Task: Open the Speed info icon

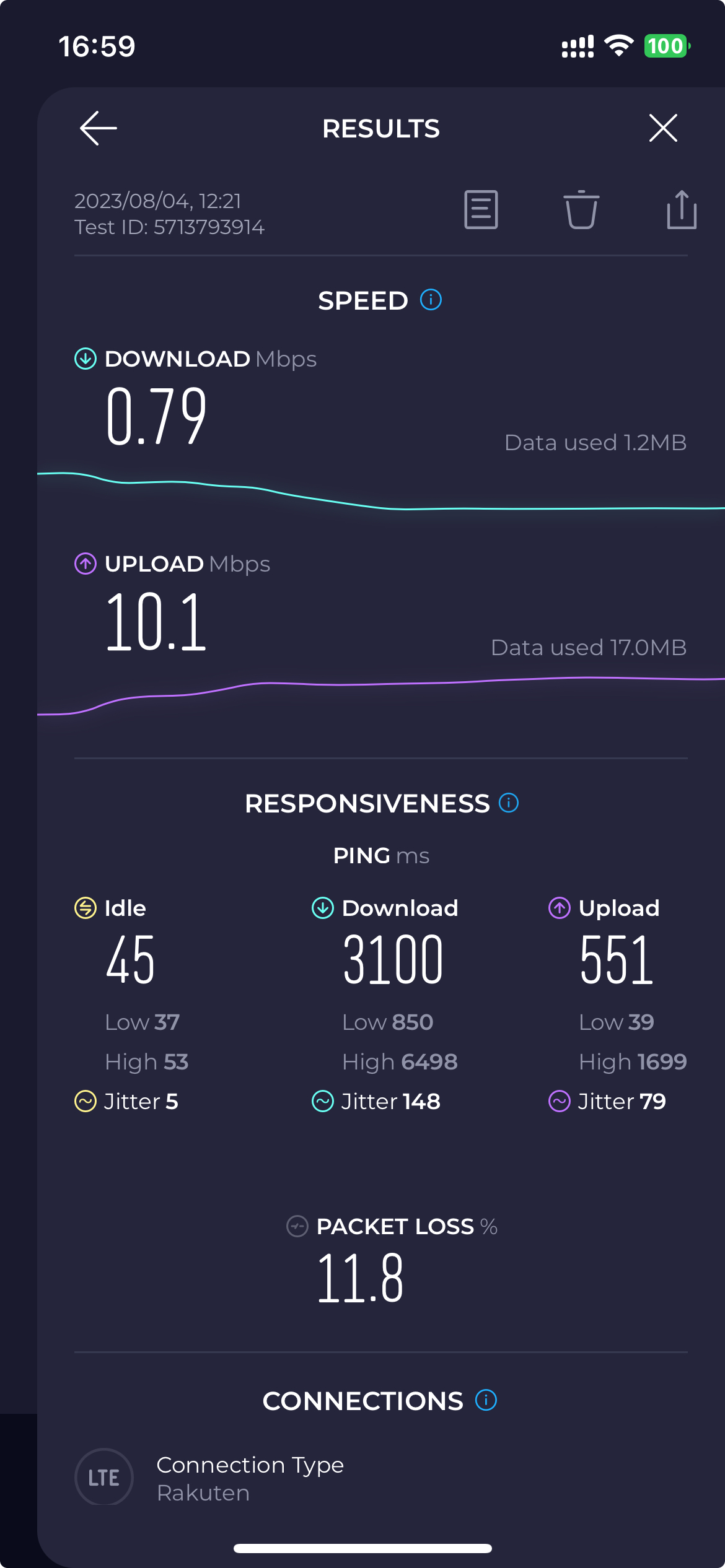Action: click(431, 300)
